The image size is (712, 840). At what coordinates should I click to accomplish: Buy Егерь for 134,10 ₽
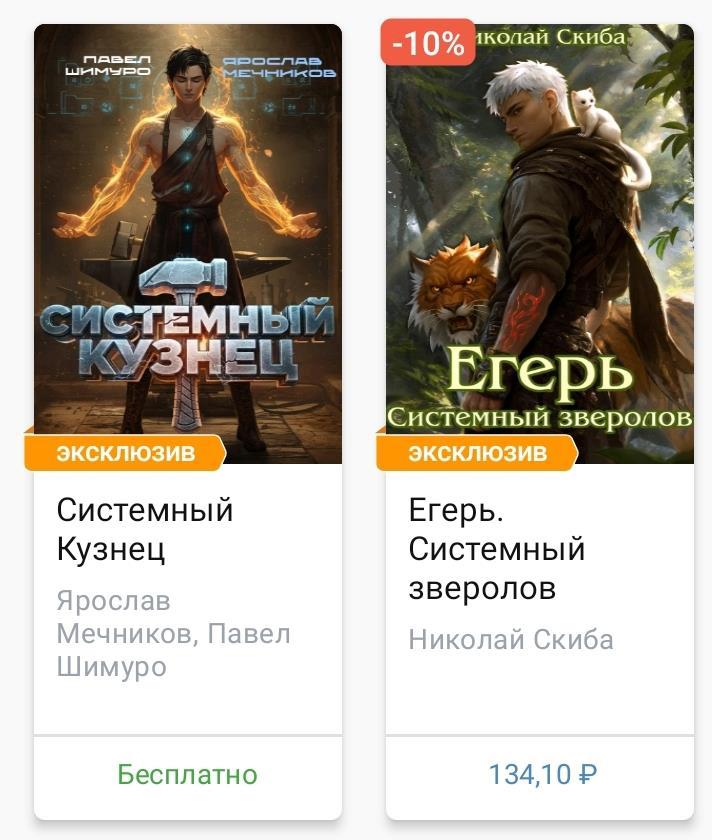click(542, 775)
